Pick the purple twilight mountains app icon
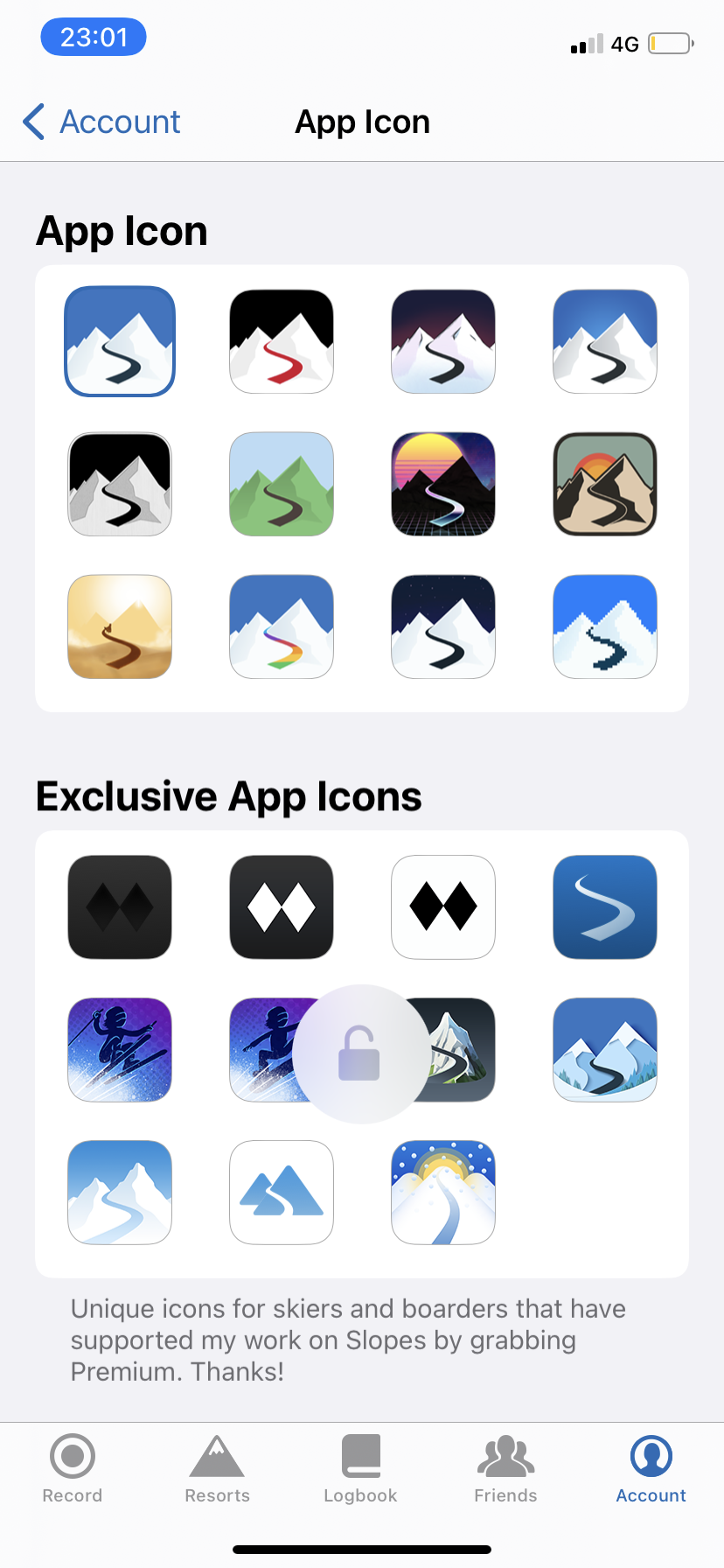This screenshot has width=724, height=1568. point(442,341)
